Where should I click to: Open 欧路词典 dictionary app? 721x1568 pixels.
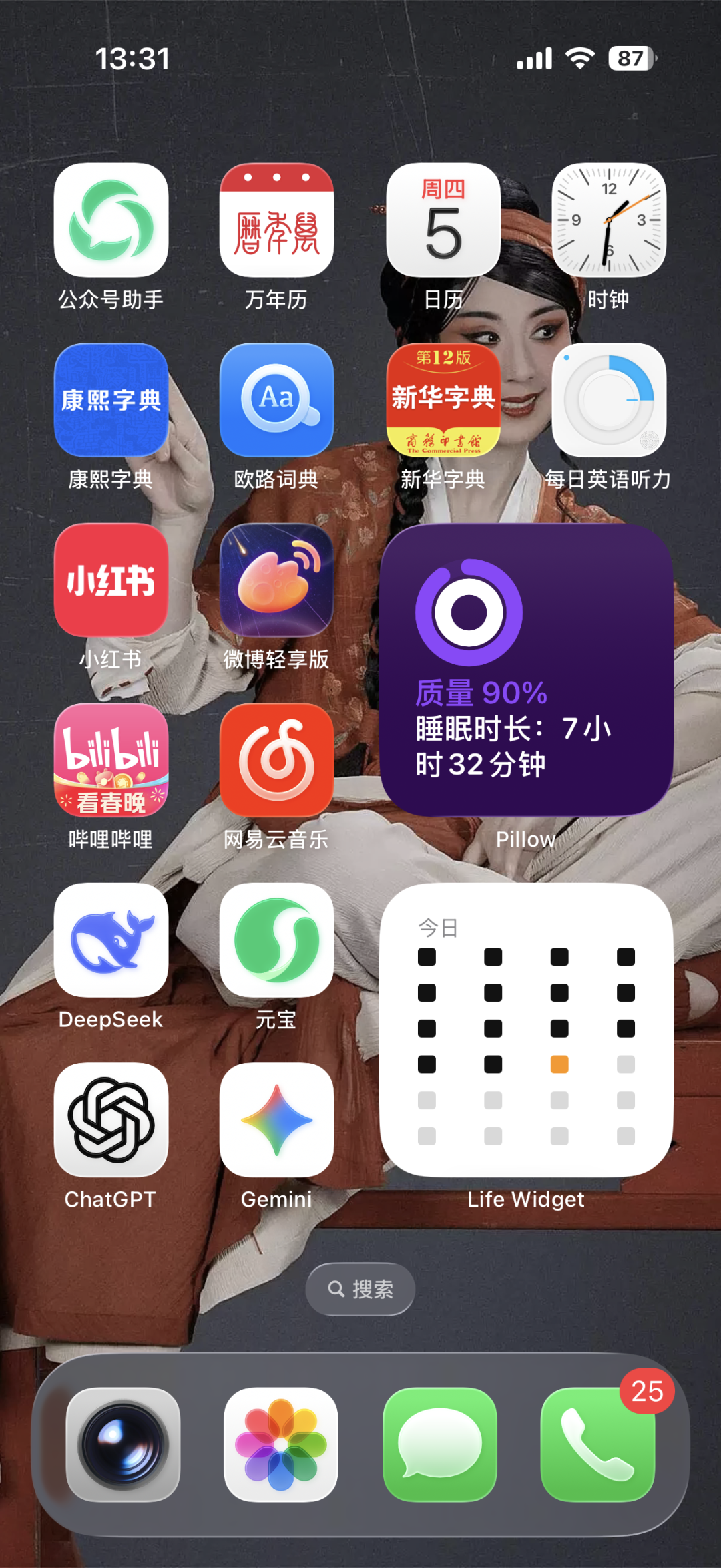[276, 400]
